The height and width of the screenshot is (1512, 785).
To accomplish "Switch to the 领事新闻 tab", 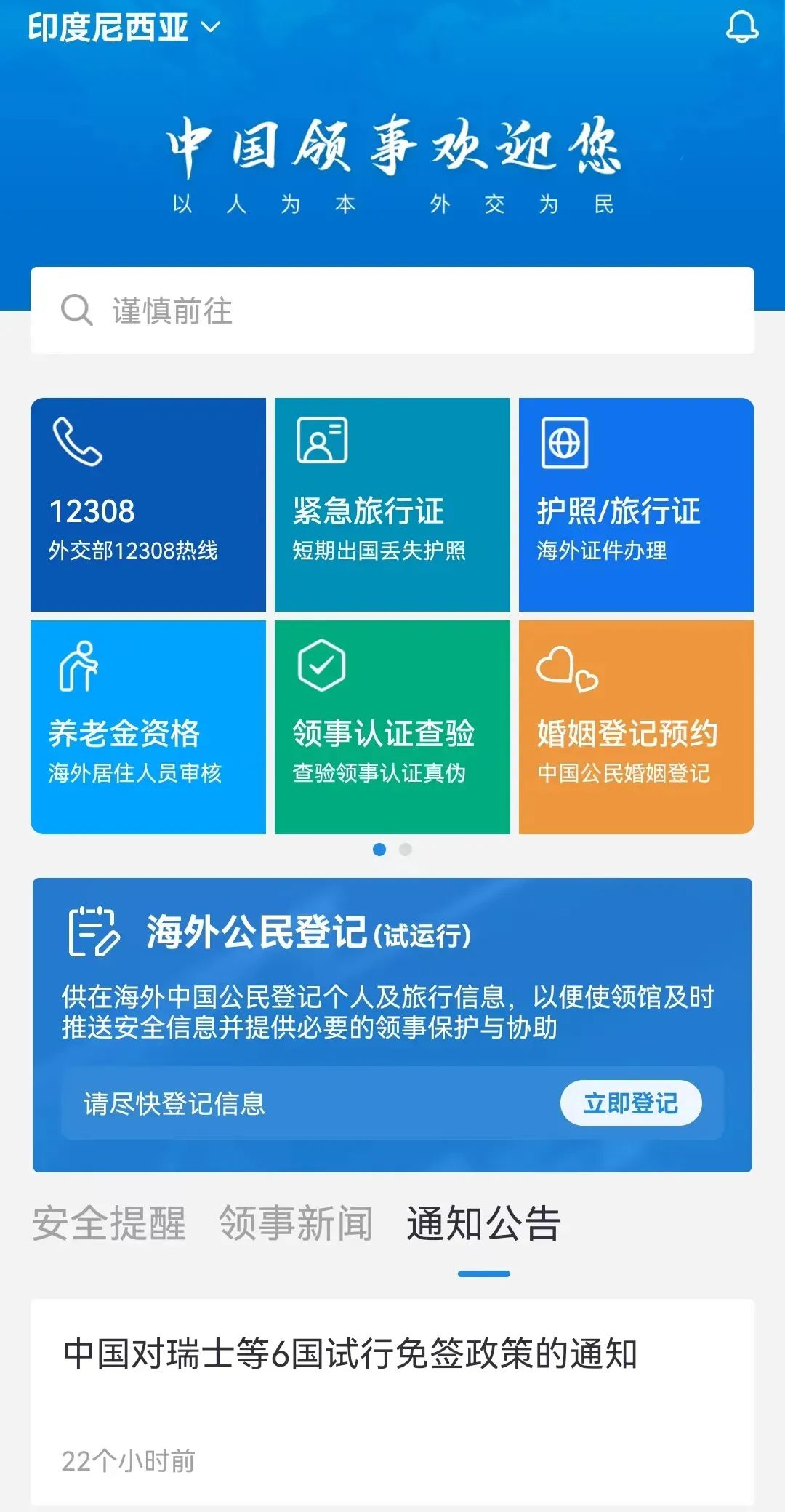I will pos(296,1223).
